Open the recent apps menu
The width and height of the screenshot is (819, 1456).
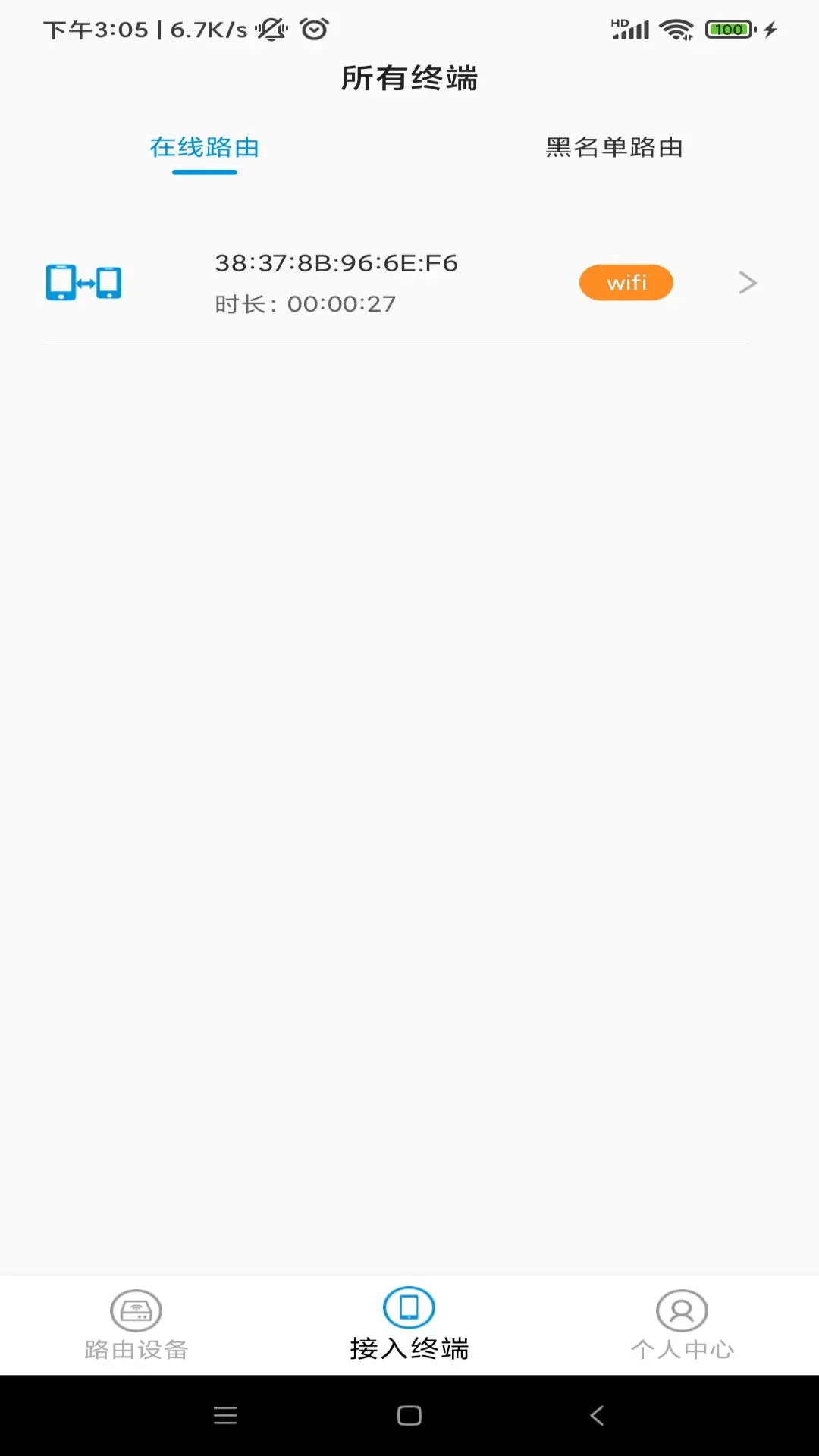pos(225,1415)
